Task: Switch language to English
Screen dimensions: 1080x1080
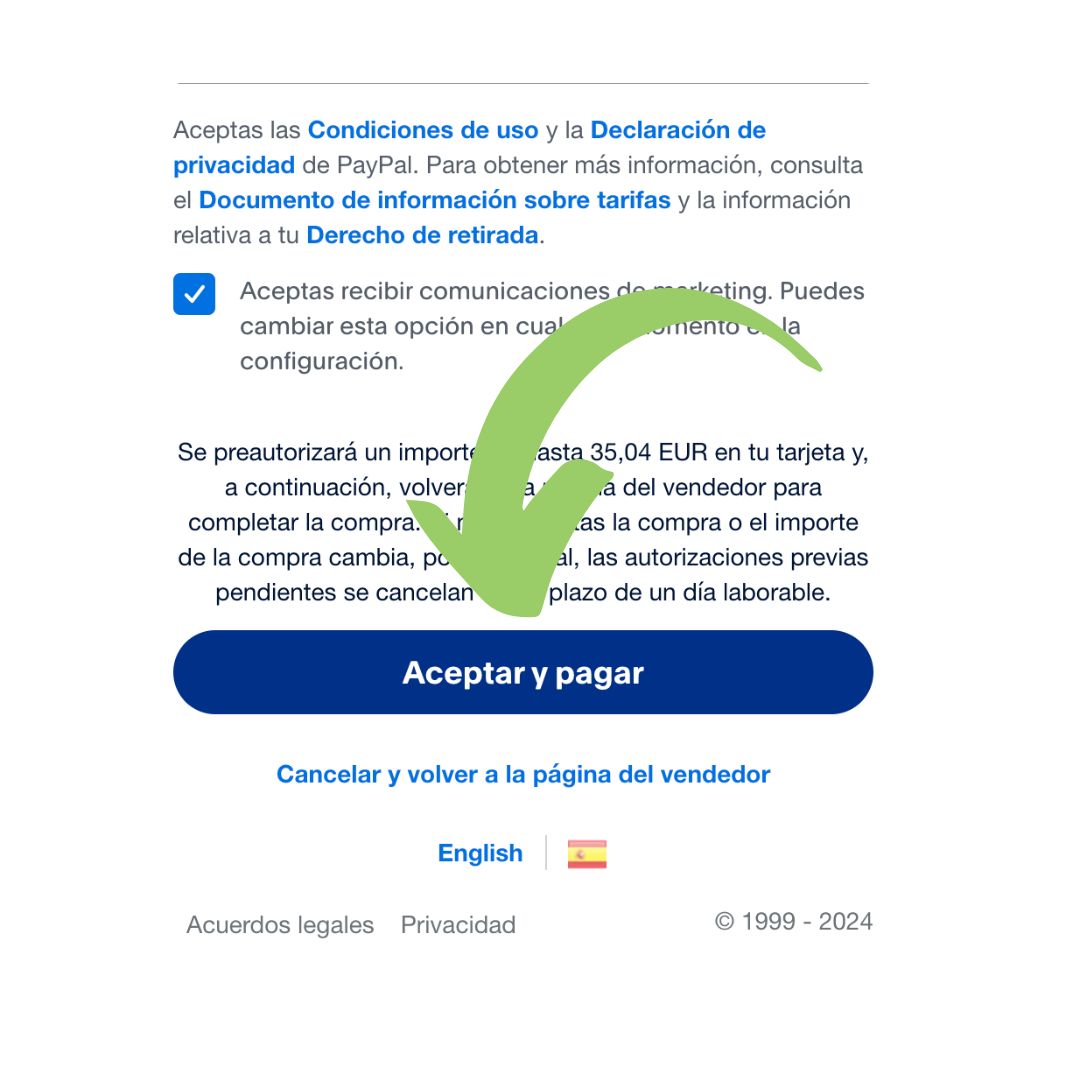Action: click(480, 853)
